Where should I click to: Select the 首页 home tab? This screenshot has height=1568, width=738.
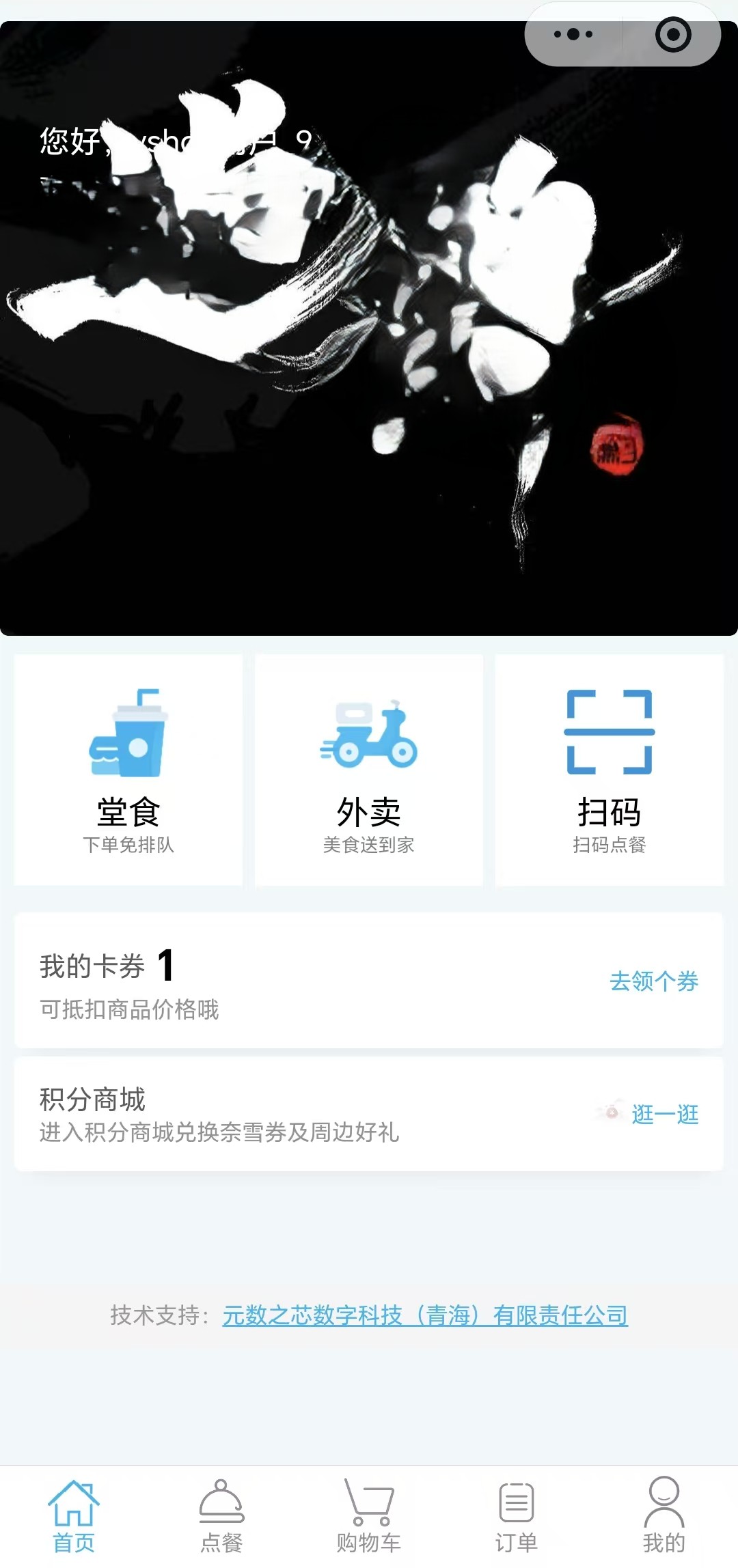tap(74, 1516)
